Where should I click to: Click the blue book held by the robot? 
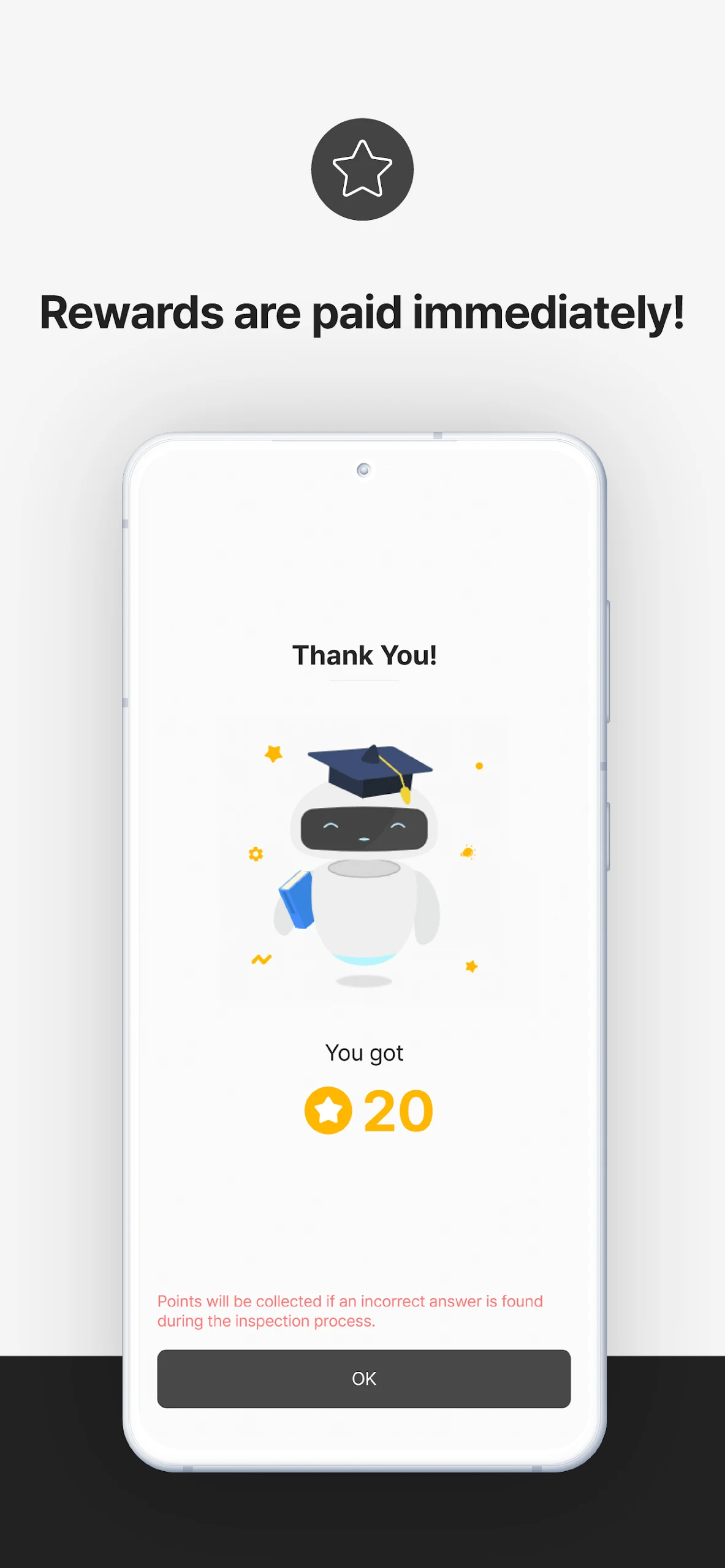pos(296,897)
